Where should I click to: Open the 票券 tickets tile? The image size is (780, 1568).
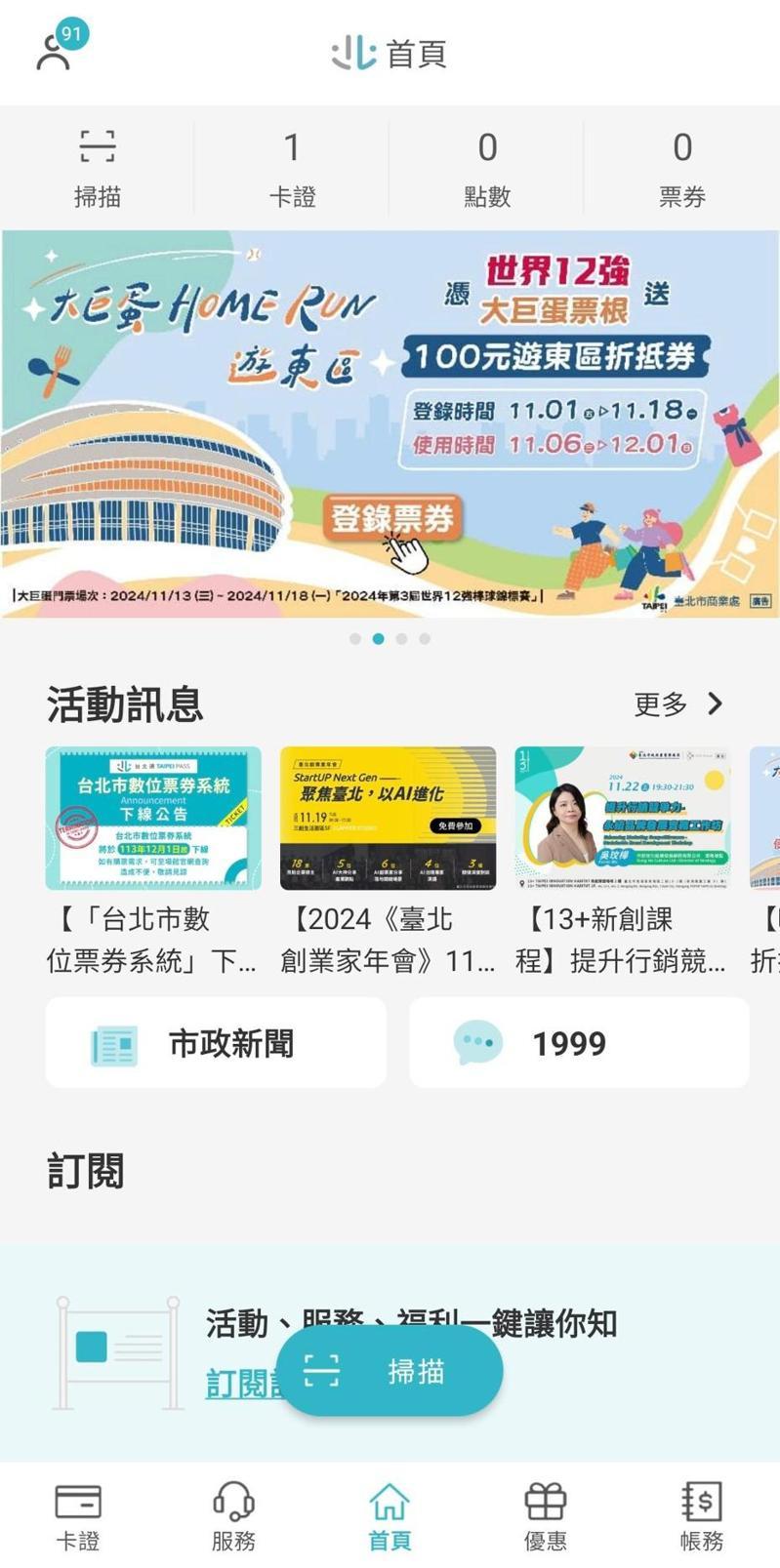(x=682, y=168)
